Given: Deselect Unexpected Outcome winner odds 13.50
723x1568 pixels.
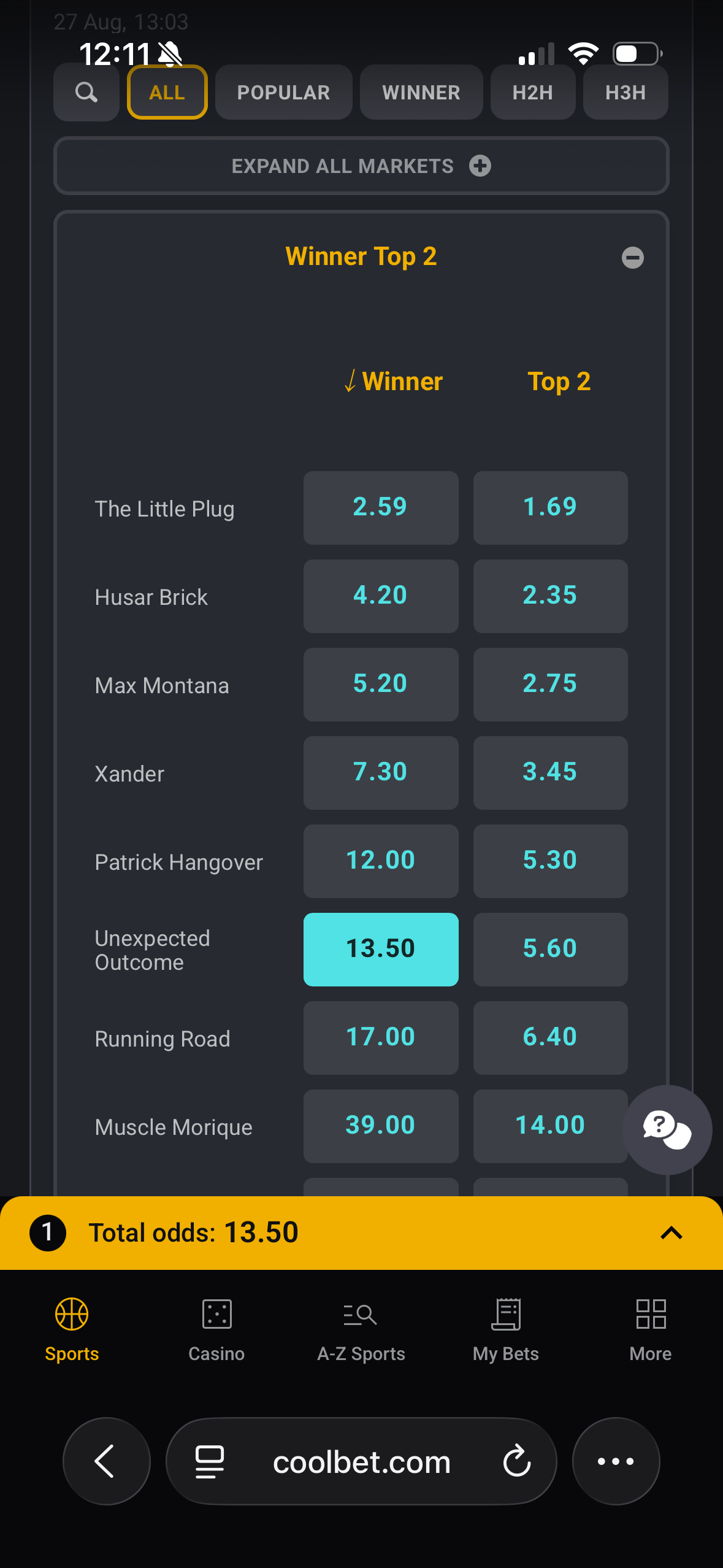Looking at the screenshot, I should pyautogui.click(x=381, y=950).
